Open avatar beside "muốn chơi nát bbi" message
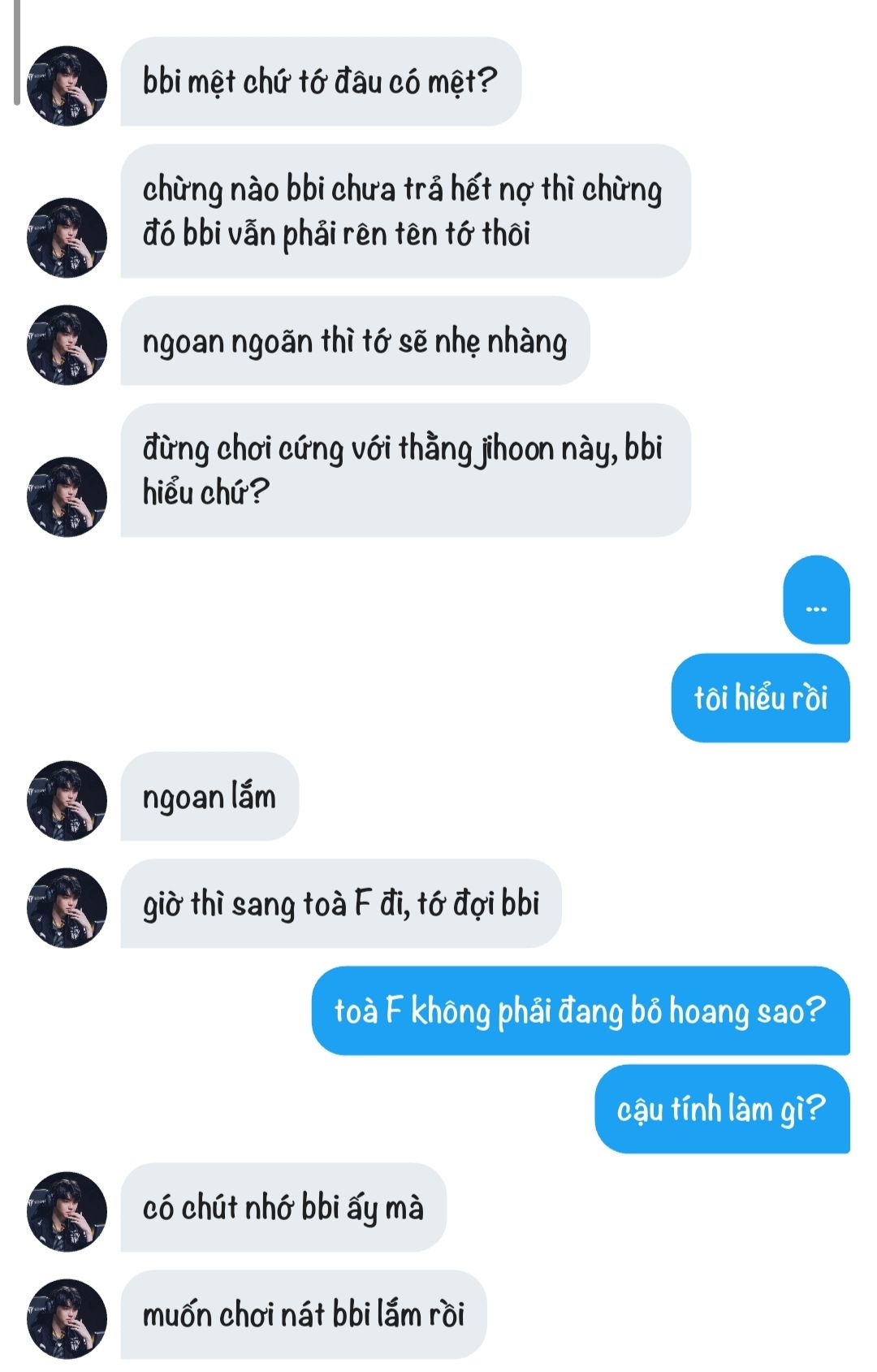The width and height of the screenshot is (877, 1372). click(x=67, y=1319)
